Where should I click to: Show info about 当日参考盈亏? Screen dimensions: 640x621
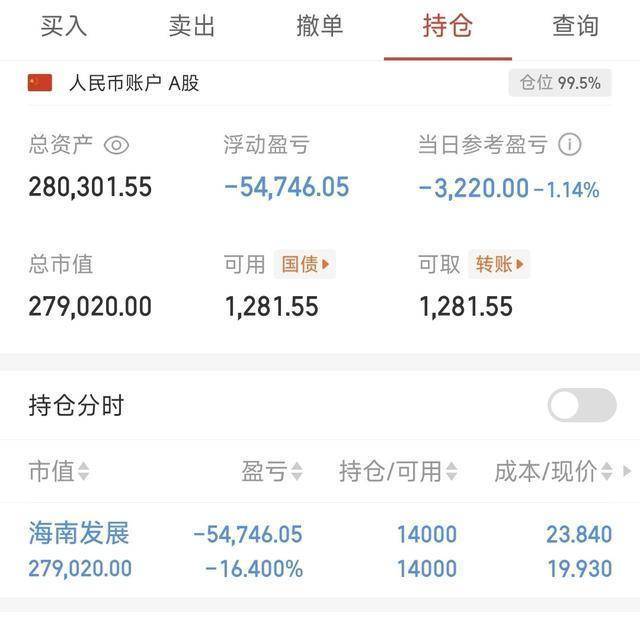pos(569,145)
